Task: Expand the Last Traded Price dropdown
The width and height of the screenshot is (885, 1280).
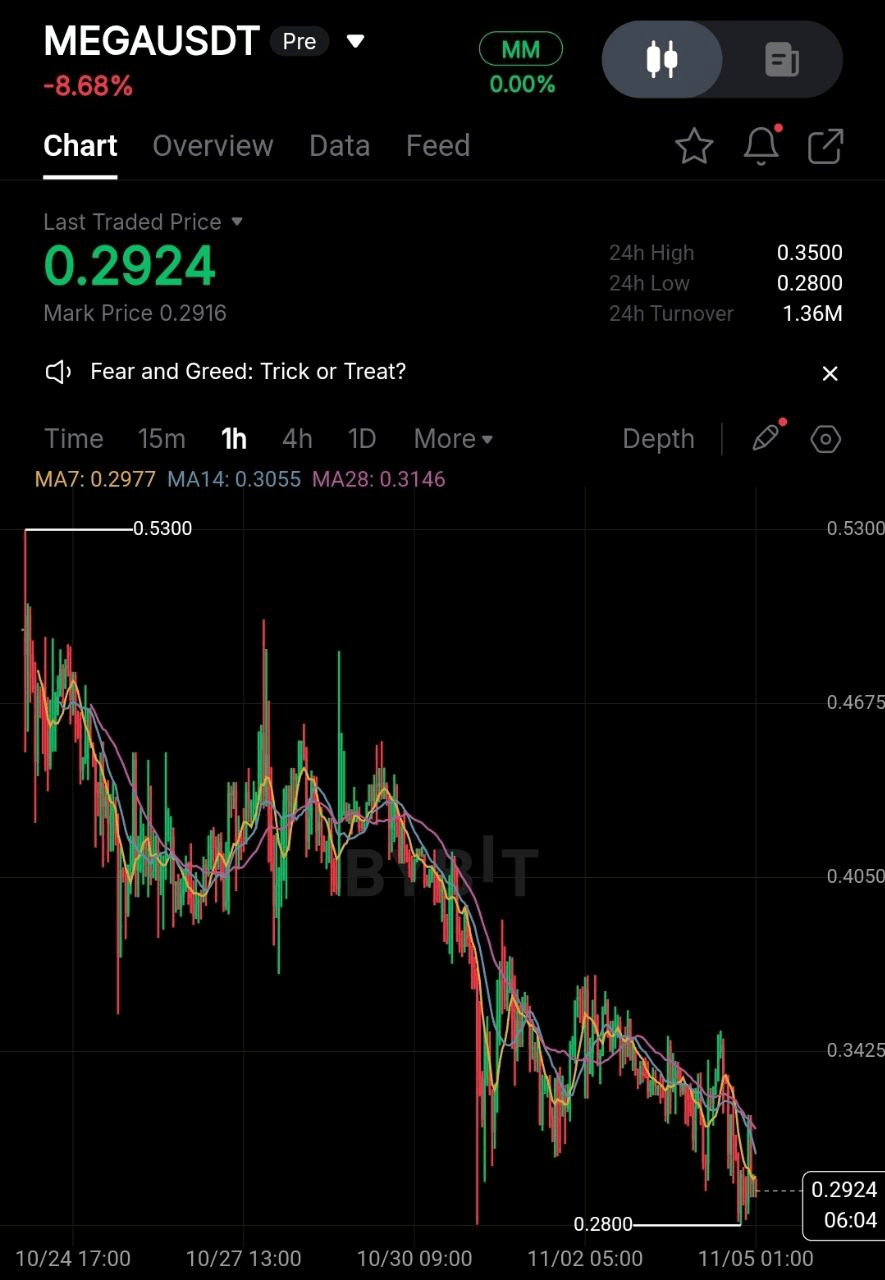Action: (237, 222)
